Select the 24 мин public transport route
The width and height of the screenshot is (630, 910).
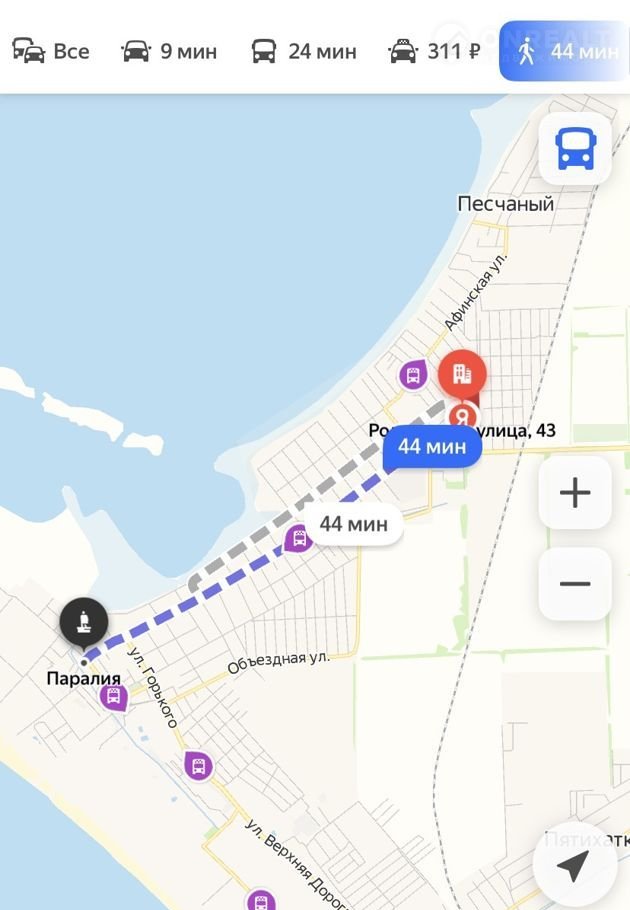tap(303, 51)
